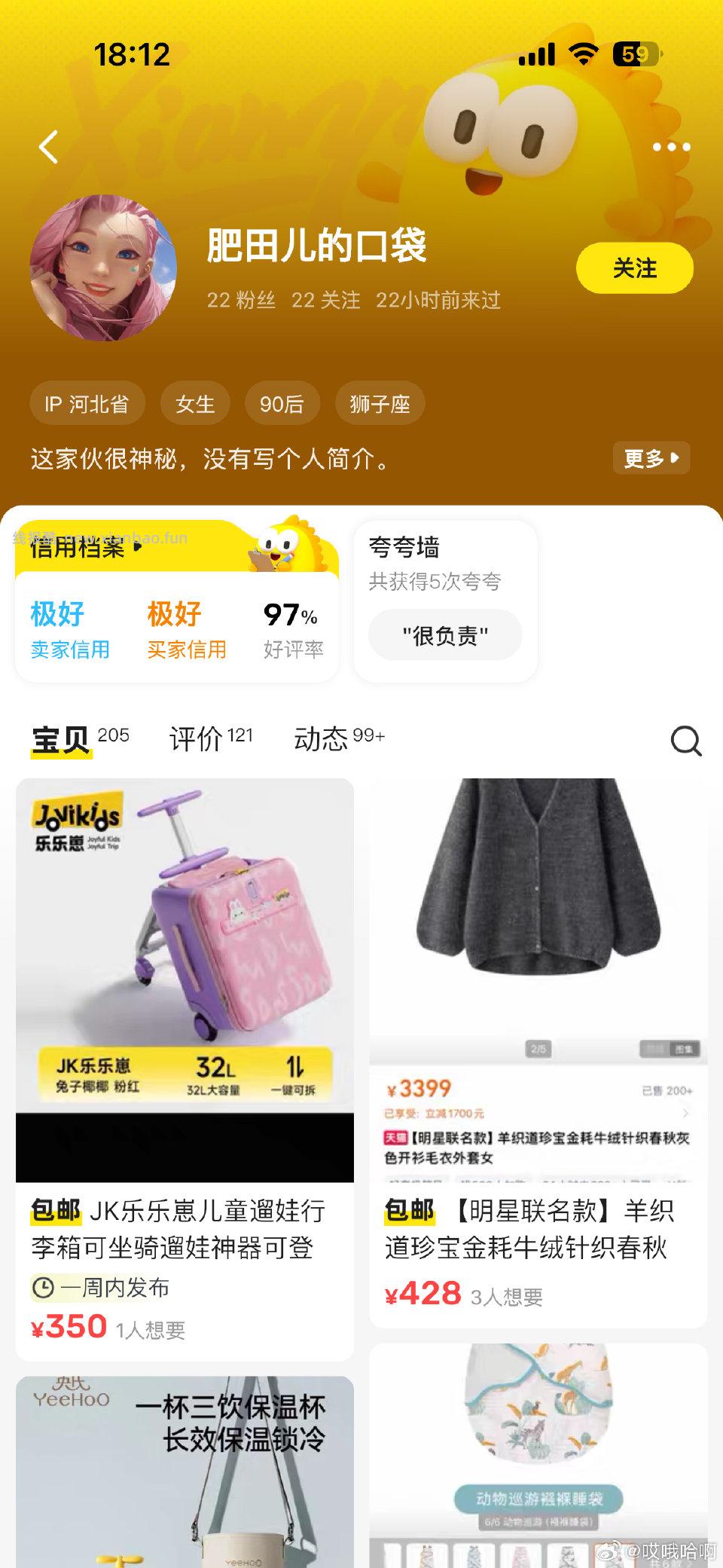Viewport: 723px width, 1568px height.
Task: Open the more options (三 dots) menu
Action: (x=673, y=148)
